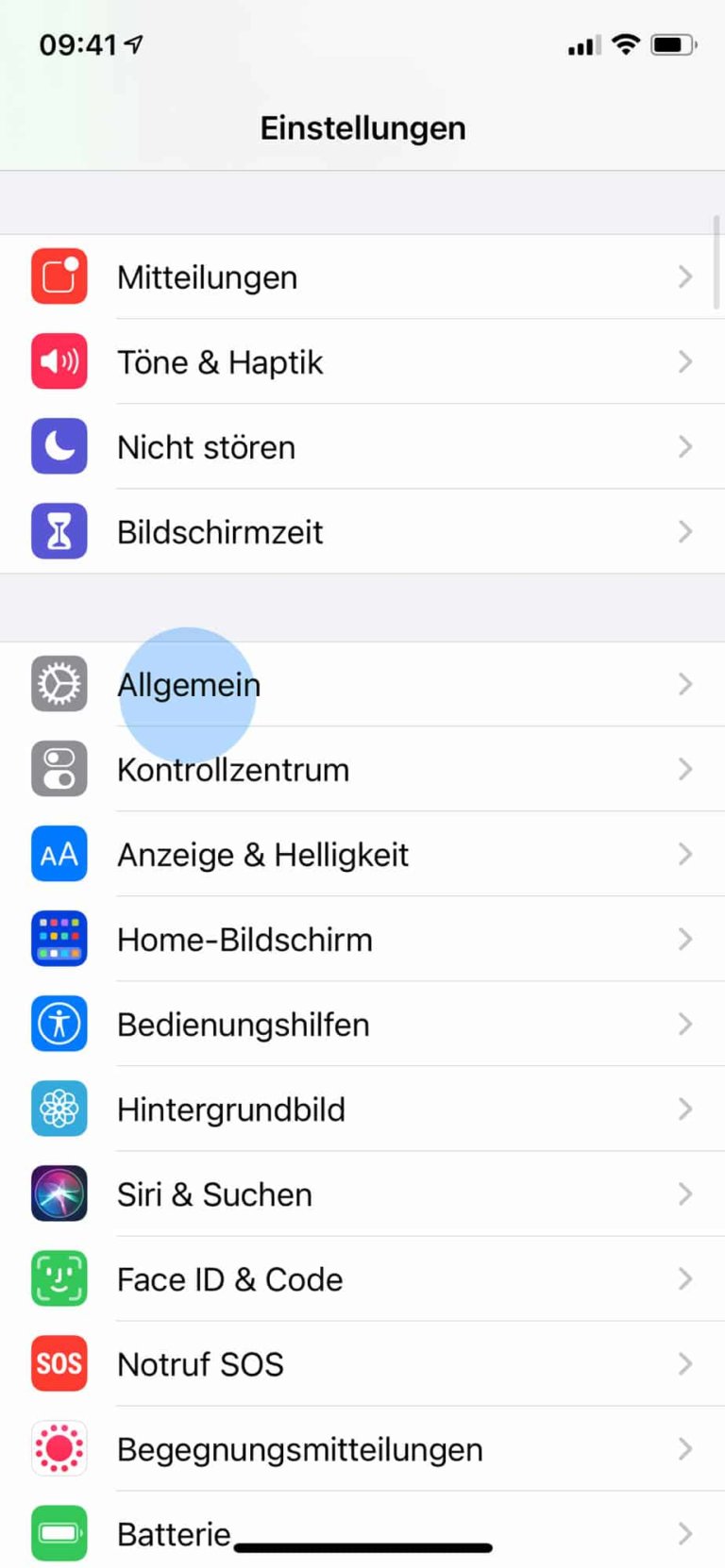Open the Allgemein settings entry
The image size is (725, 1568).
[x=189, y=684]
